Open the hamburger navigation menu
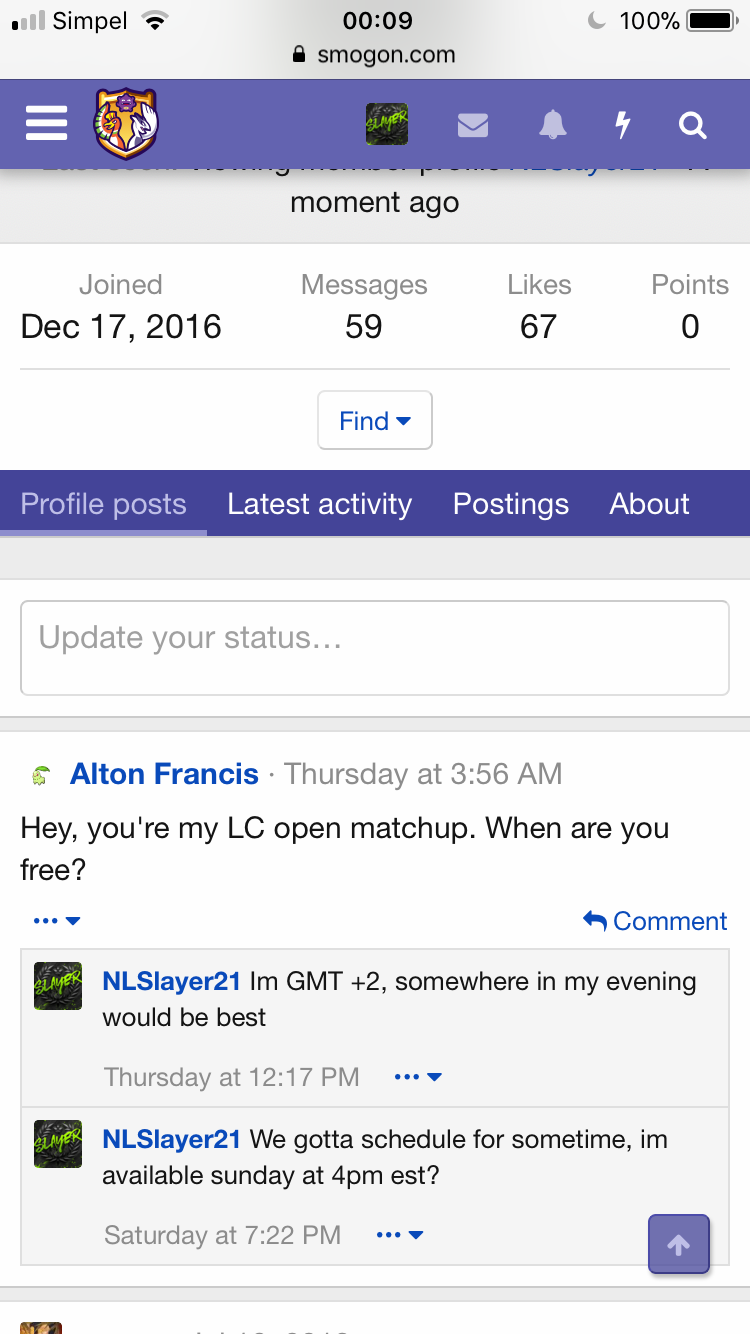The width and height of the screenshot is (750, 1334). (46, 125)
